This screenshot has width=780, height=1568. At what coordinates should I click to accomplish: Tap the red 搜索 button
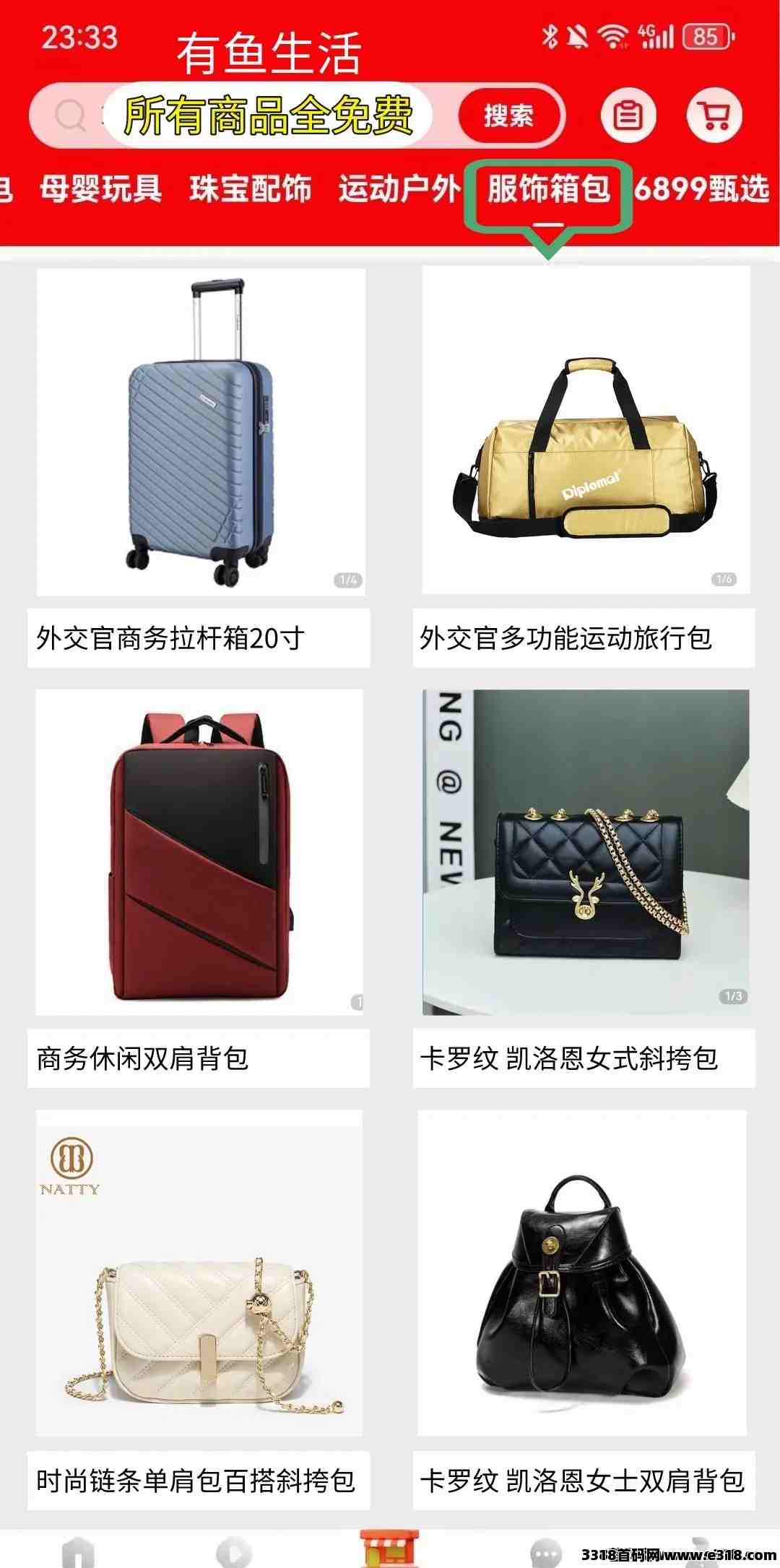(509, 116)
